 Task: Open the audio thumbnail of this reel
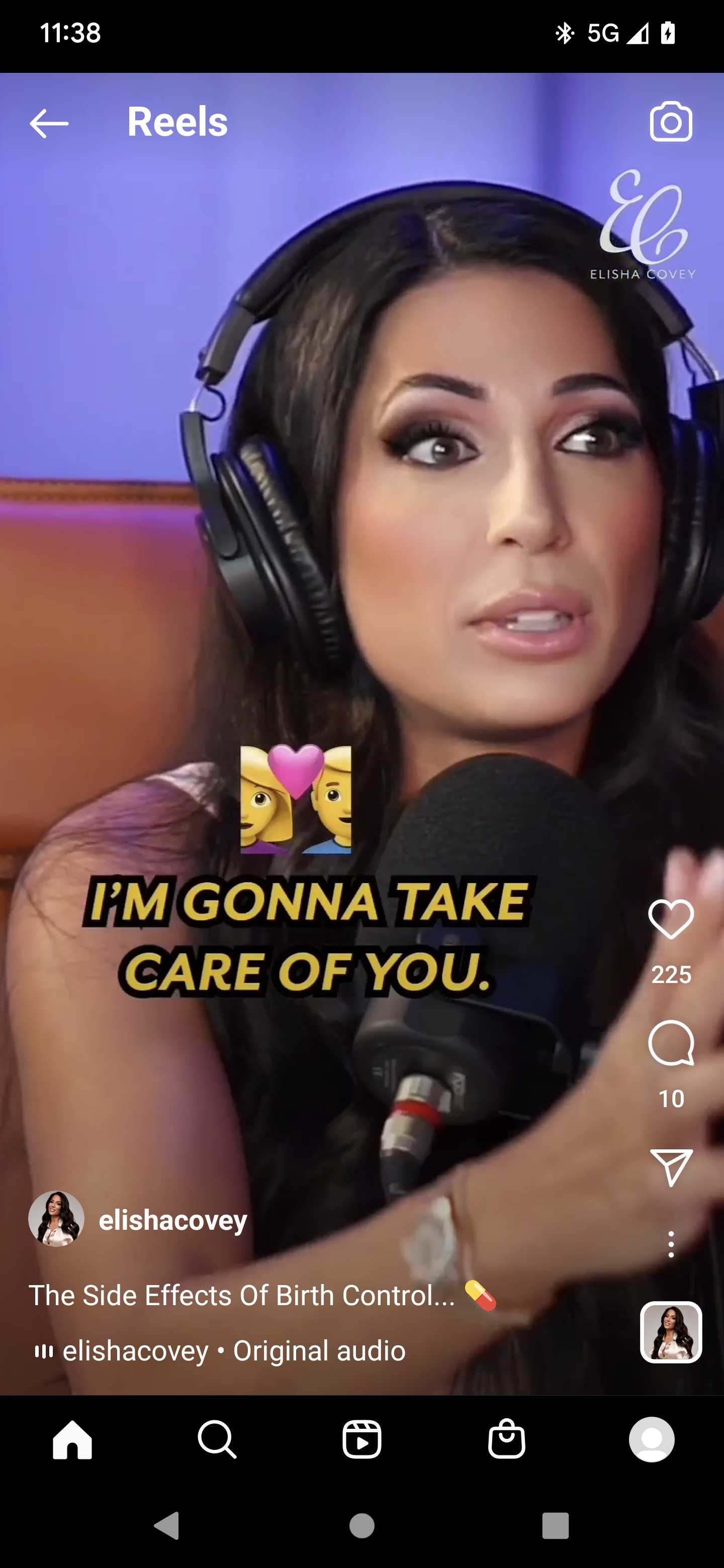pyautogui.click(x=671, y=1332)
